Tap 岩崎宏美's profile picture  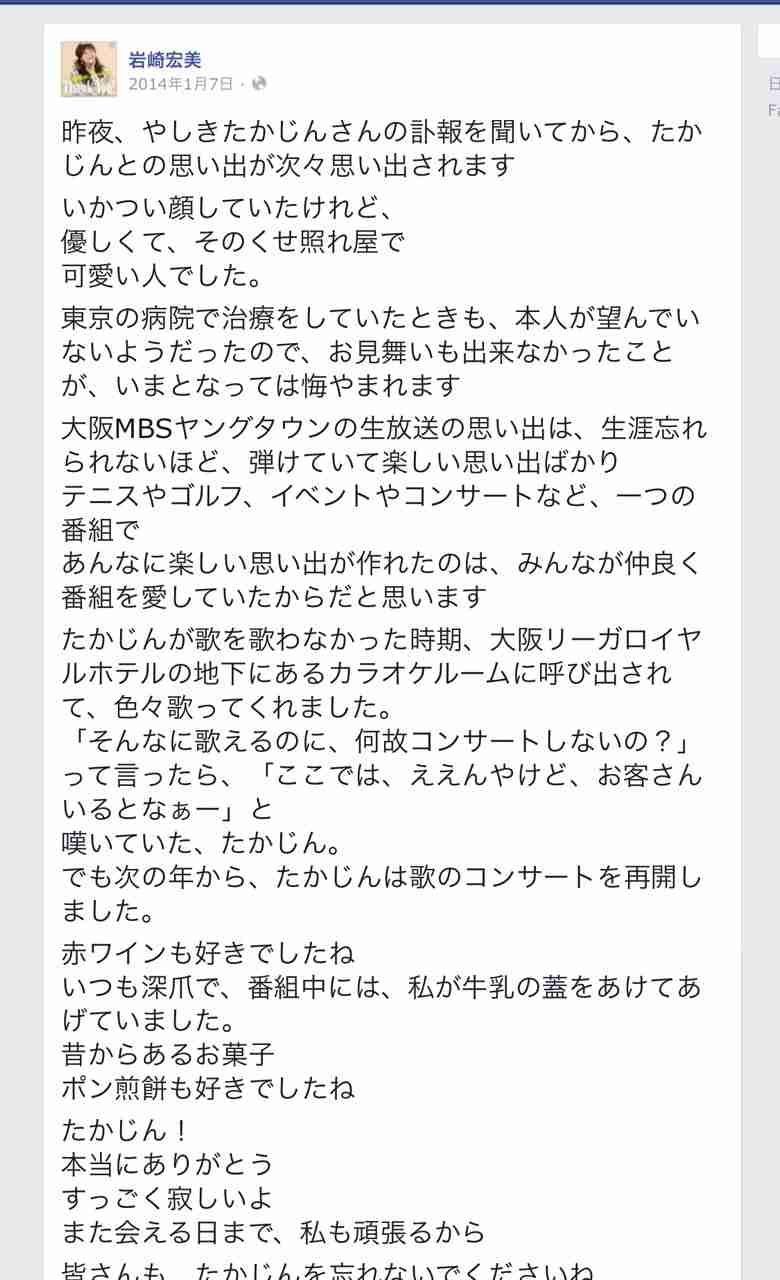tap(89, 69)
